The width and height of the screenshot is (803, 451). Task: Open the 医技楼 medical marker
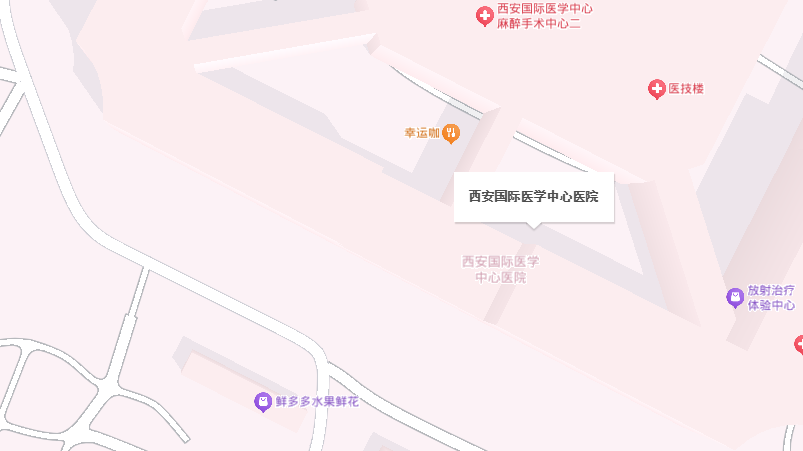pyautogui.click(x=657, y=90)
